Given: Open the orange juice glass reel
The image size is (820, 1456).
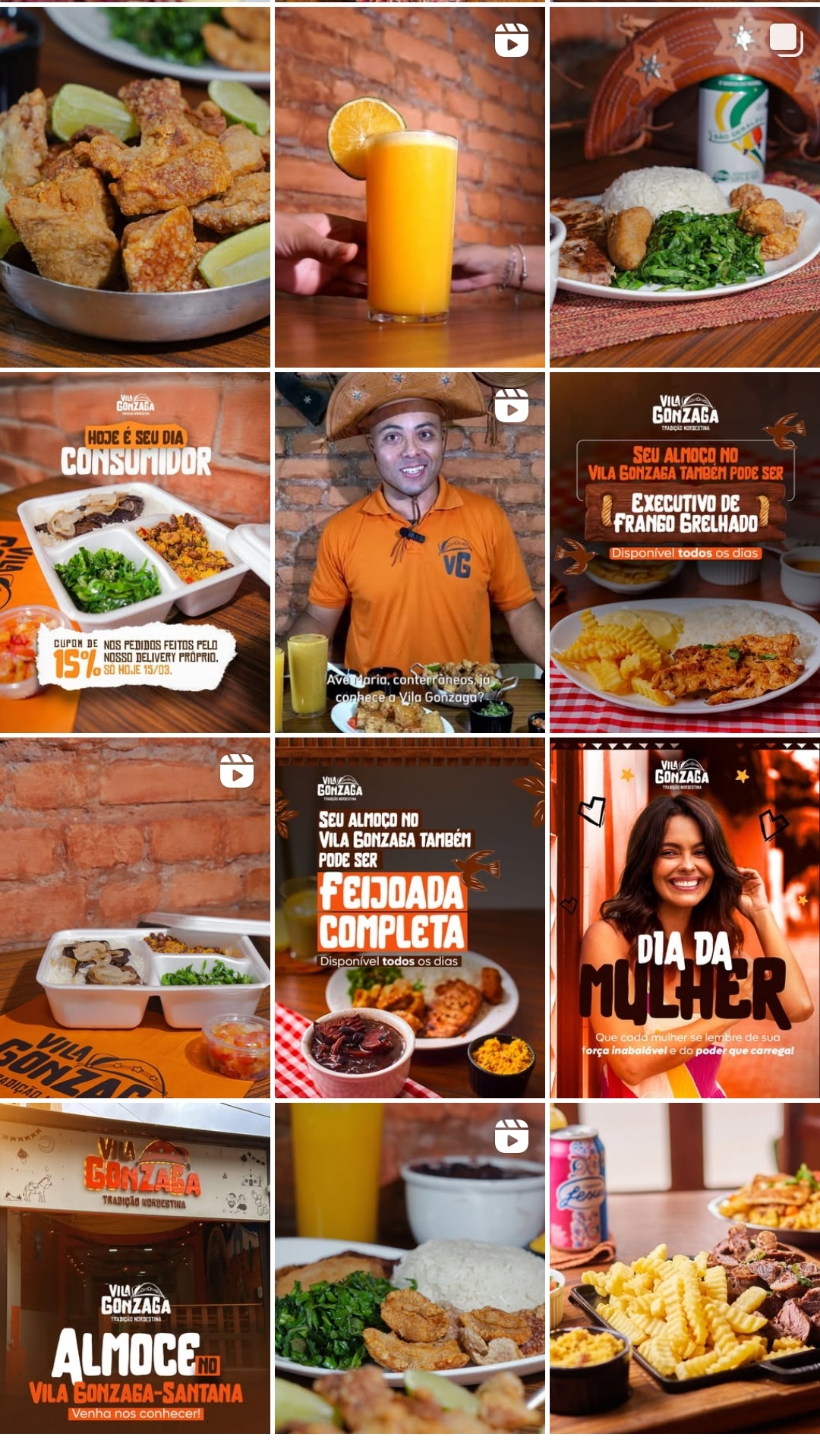Looking at the screenshot, I should (x=409, y=187).
